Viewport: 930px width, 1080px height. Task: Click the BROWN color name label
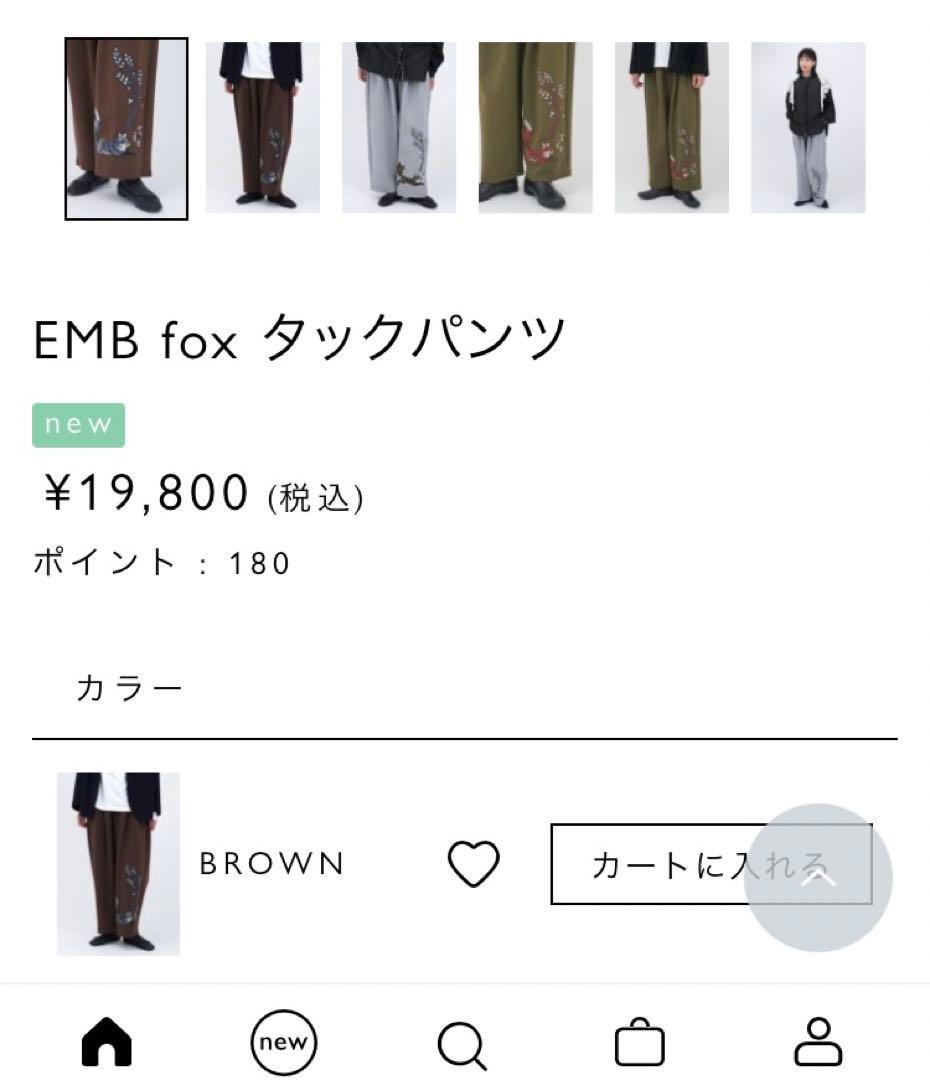[x=271, y=862]
